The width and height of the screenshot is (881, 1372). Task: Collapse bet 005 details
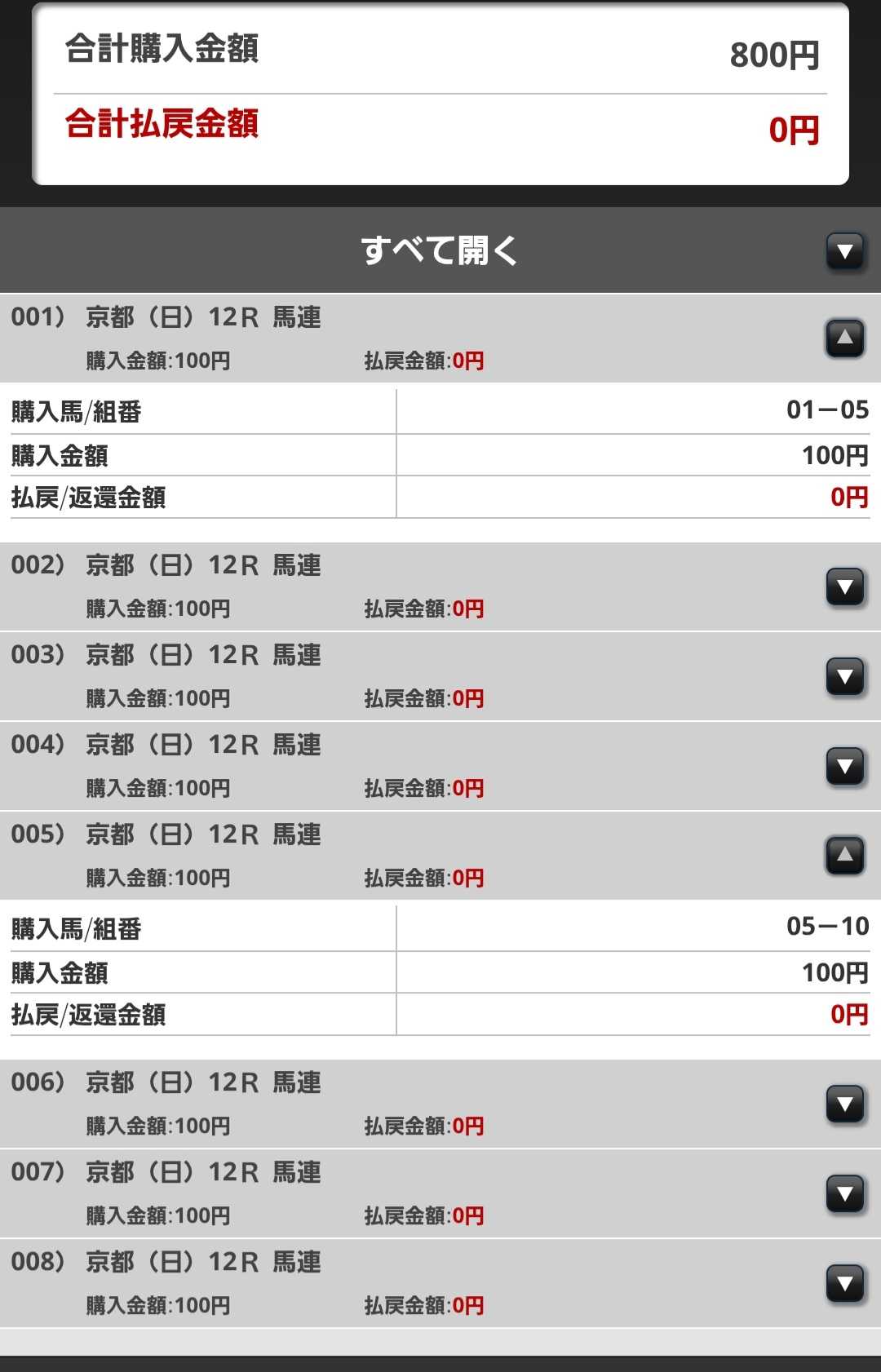coord(845,856)
